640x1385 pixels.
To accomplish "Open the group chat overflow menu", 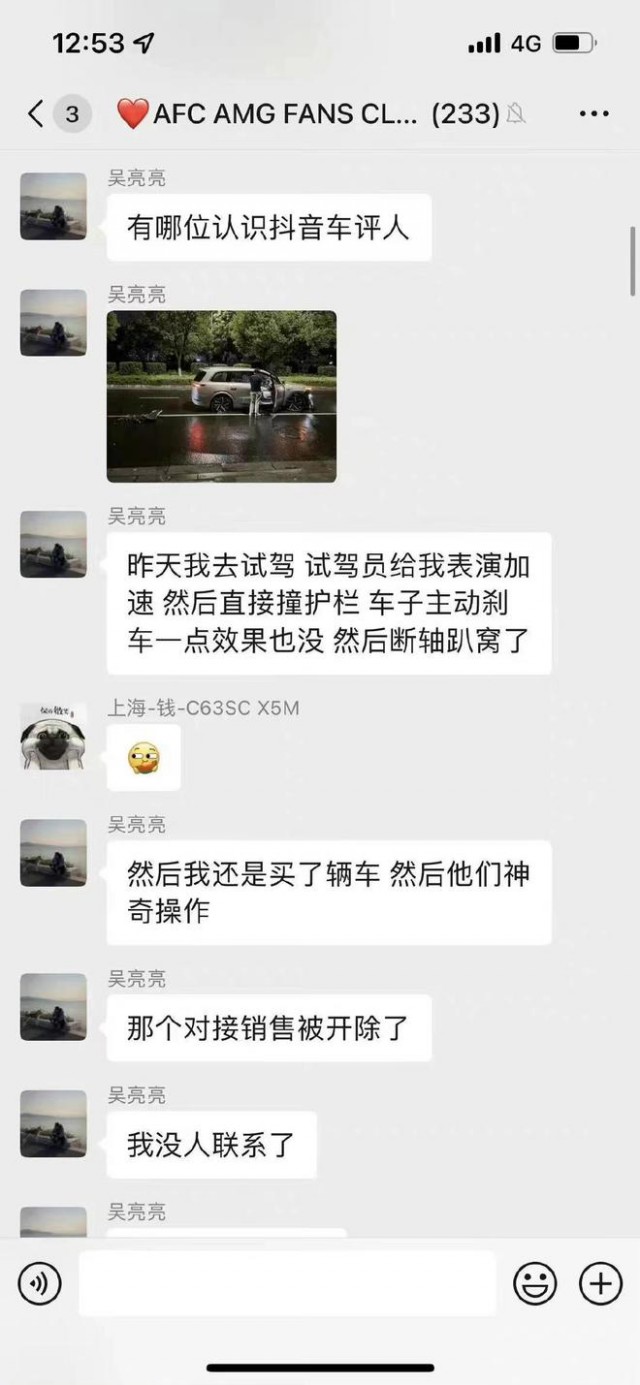I will tap(594, 114).
